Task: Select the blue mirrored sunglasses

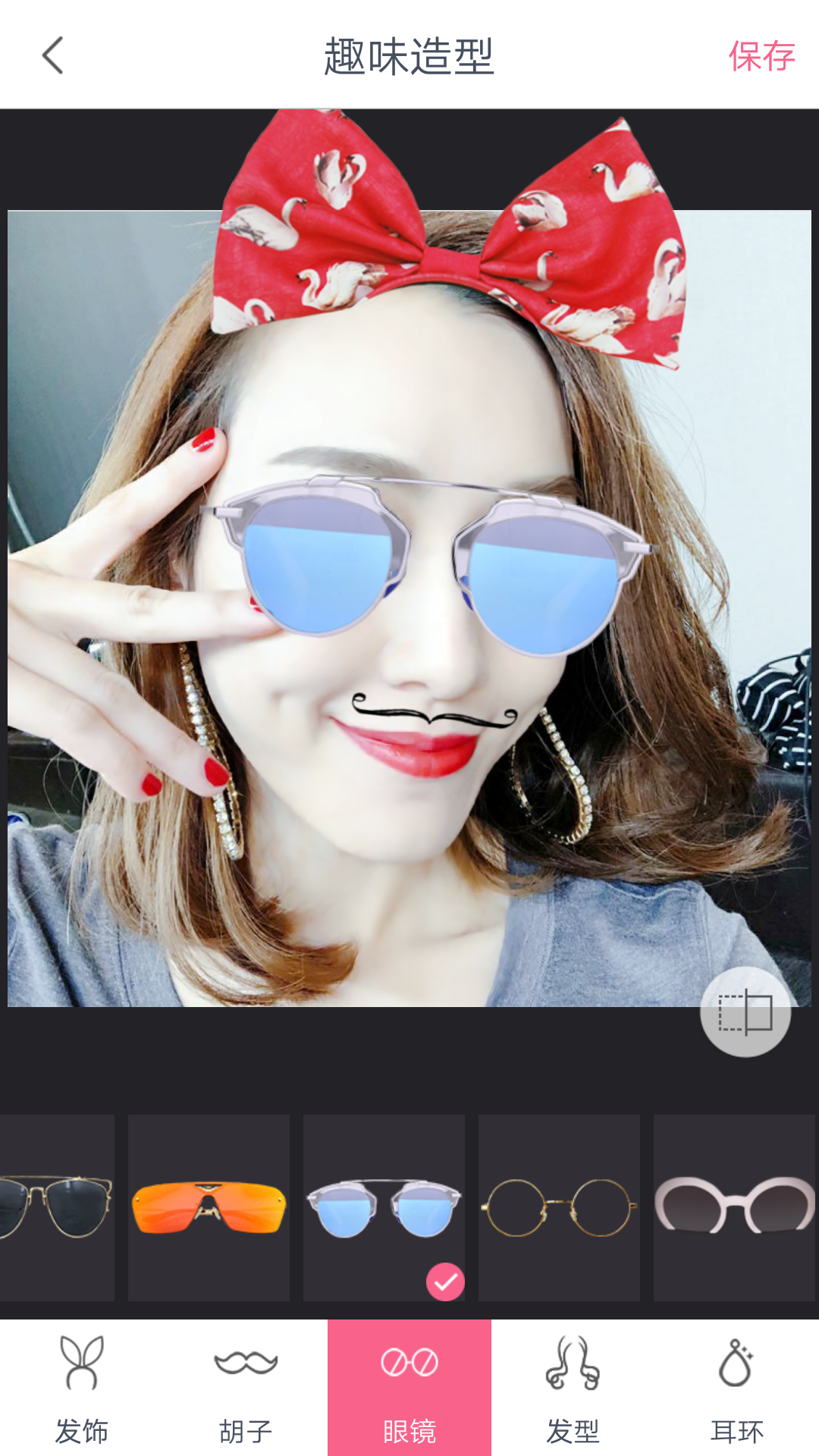Action: (384, 1207)
